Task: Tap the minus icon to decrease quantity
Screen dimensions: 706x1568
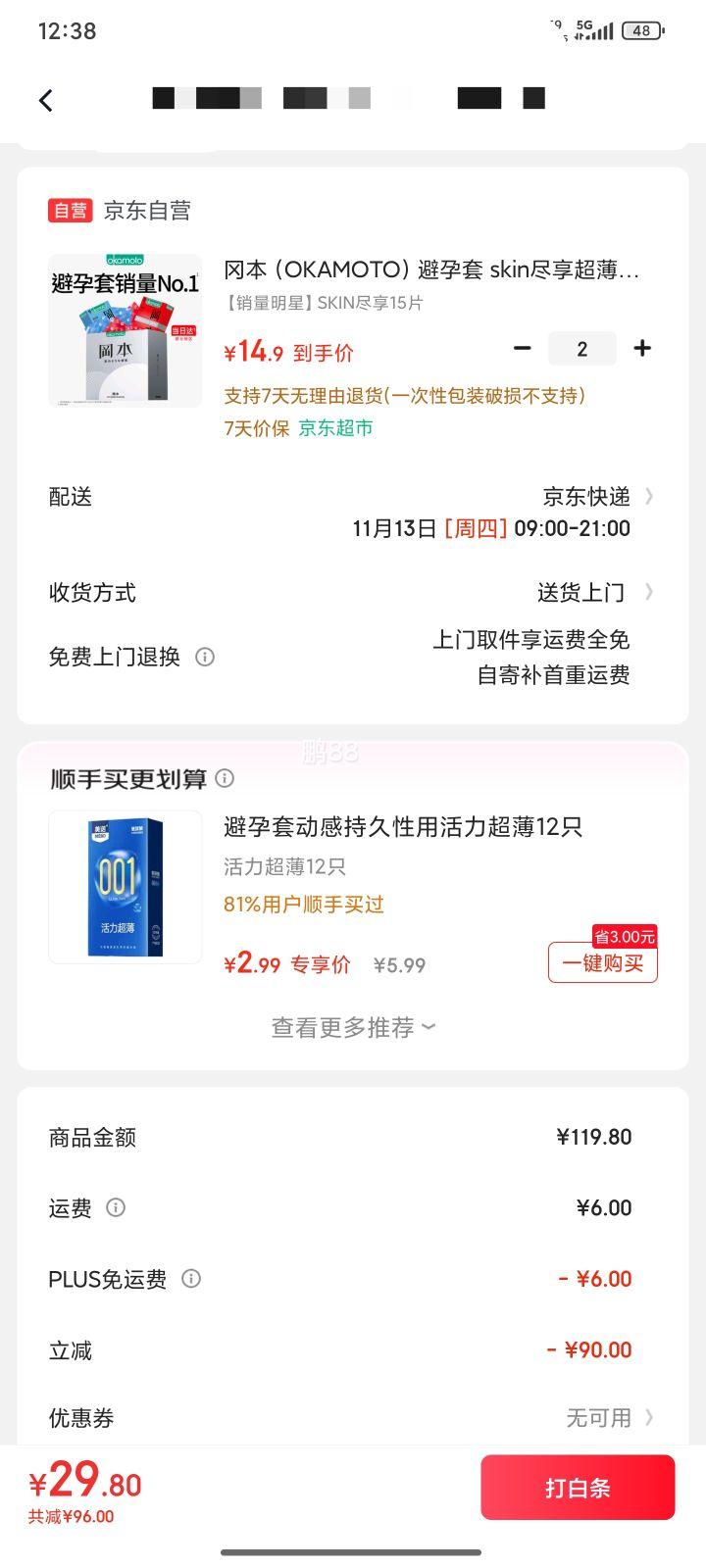Action: [523, 348]
